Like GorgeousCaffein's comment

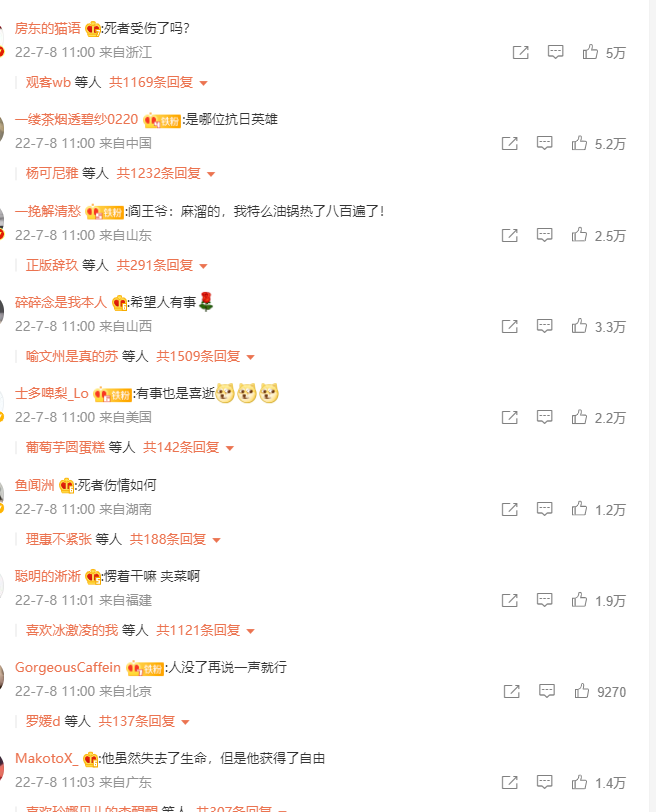tap(582, 691)
